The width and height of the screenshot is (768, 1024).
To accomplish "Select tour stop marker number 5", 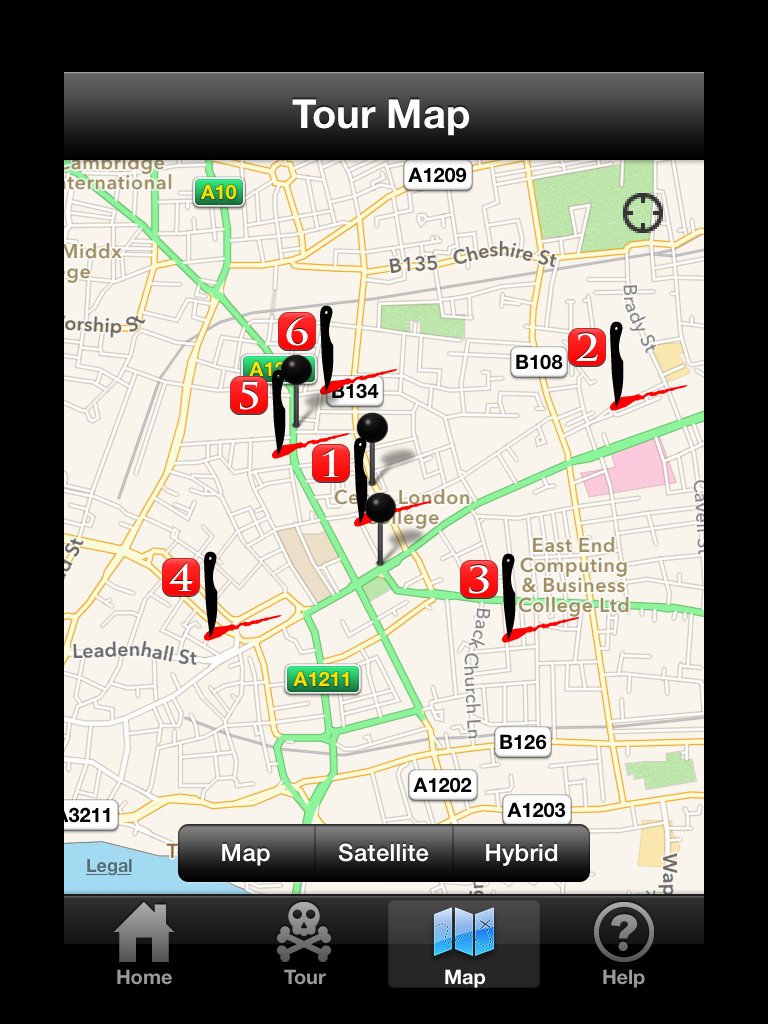I will pyautogui.click(x=249, y=395).
